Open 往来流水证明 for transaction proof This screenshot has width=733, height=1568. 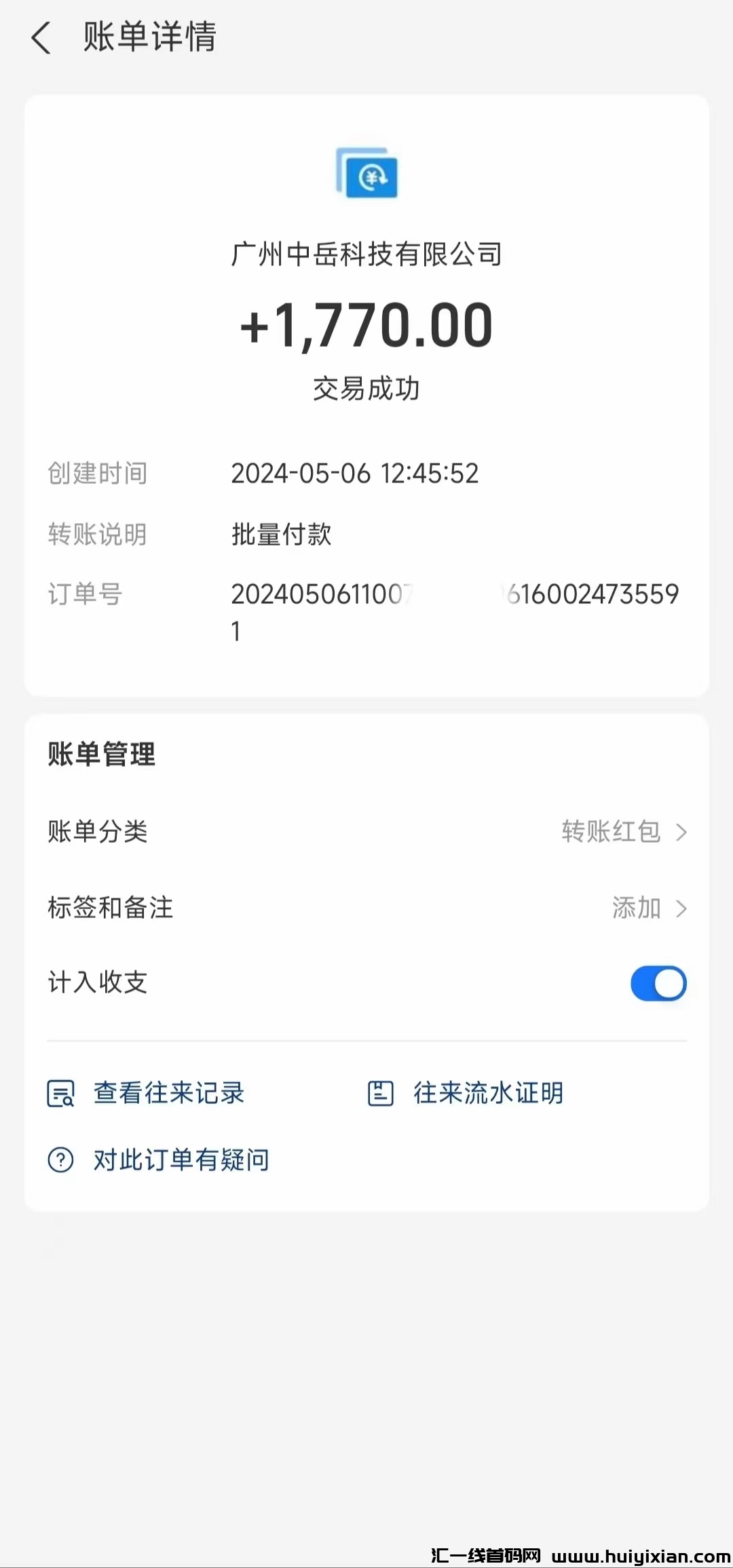[486, 1093]
